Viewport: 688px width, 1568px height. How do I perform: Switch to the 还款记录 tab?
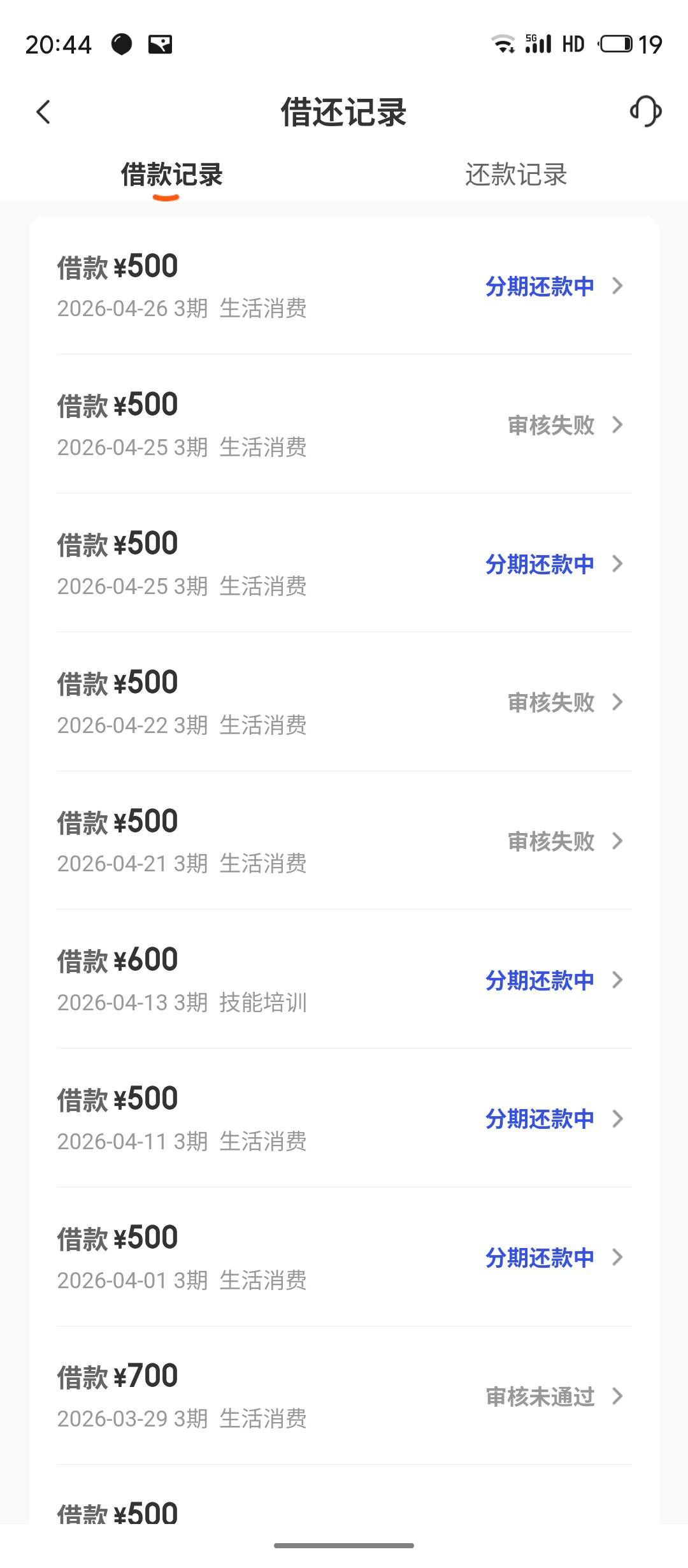point(516,175)
